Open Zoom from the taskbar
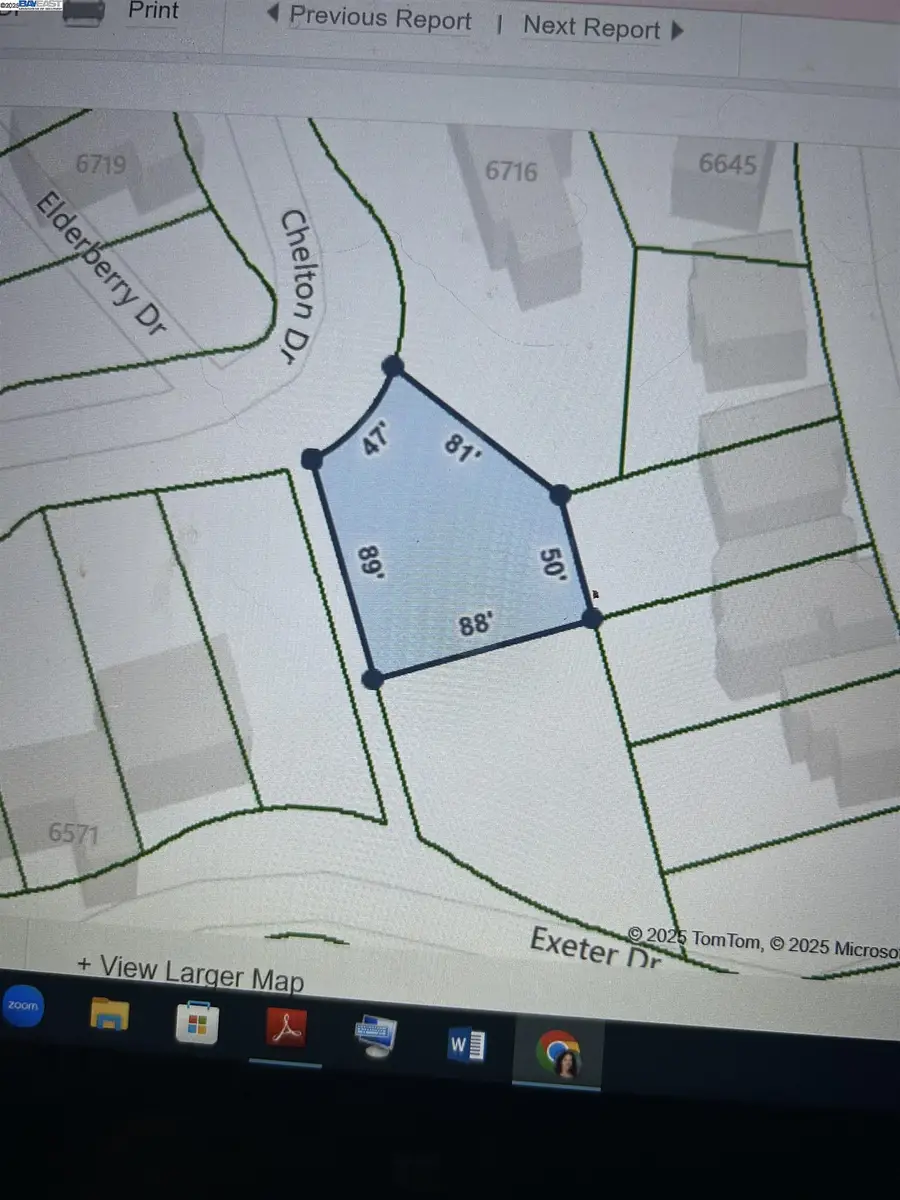The width and height of the screenshot is (900, 1200). (24, 1009)
